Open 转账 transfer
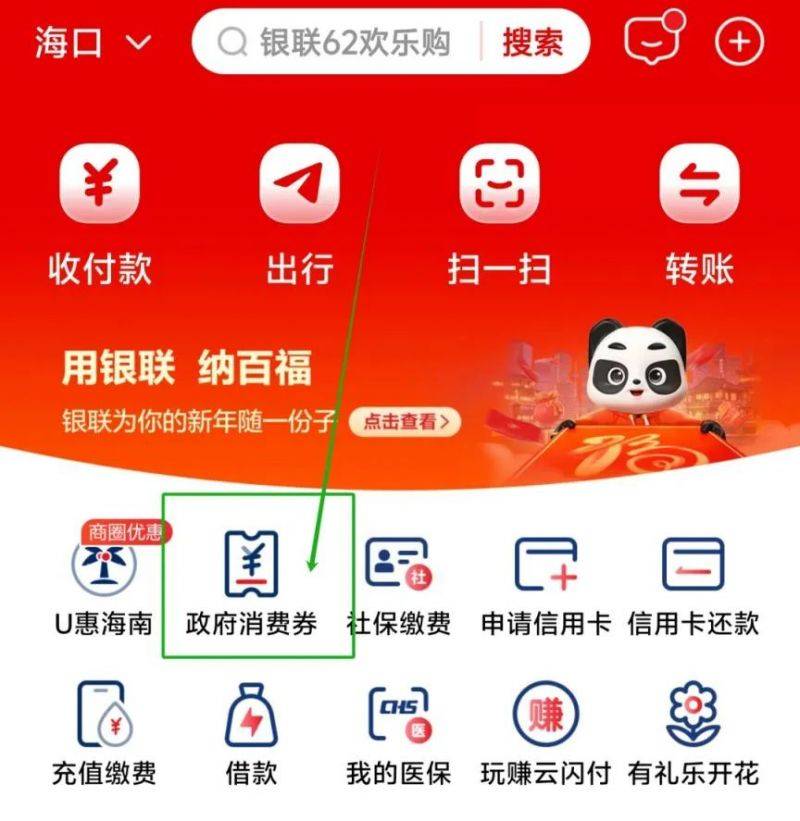Screen dimensions: 800x821 point(699,215)
